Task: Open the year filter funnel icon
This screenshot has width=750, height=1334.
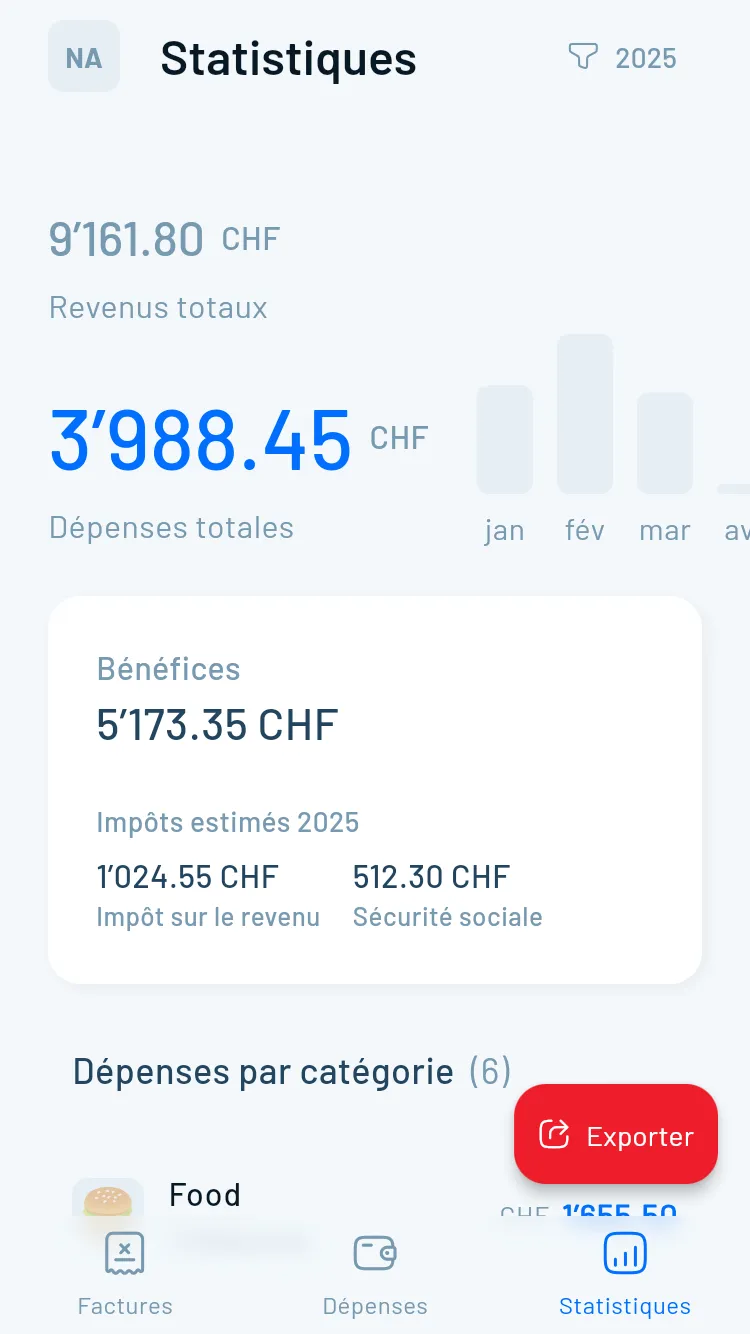Action: tap(583, 57)
